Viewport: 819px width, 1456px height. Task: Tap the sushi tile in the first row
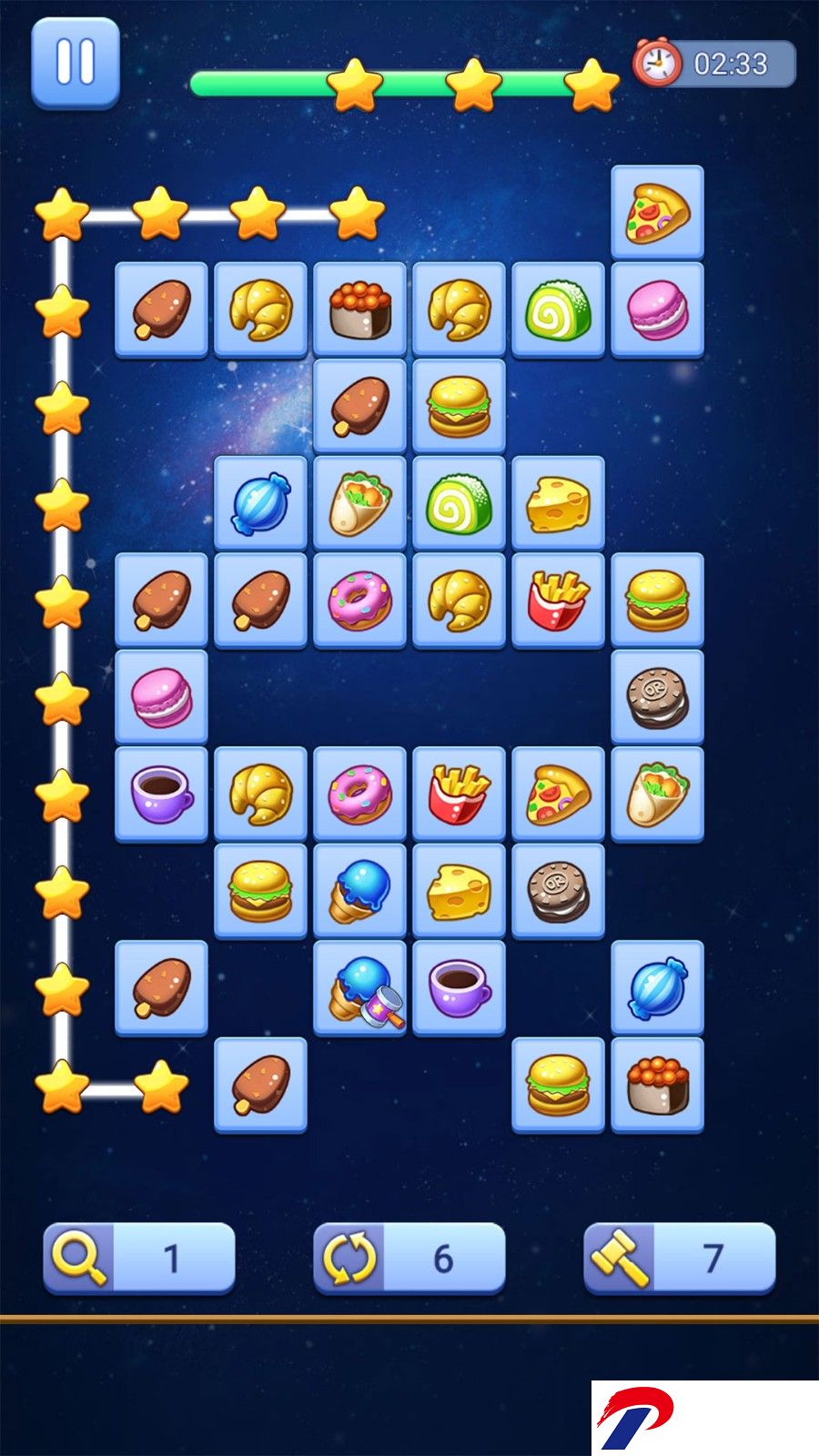[359, 309]
